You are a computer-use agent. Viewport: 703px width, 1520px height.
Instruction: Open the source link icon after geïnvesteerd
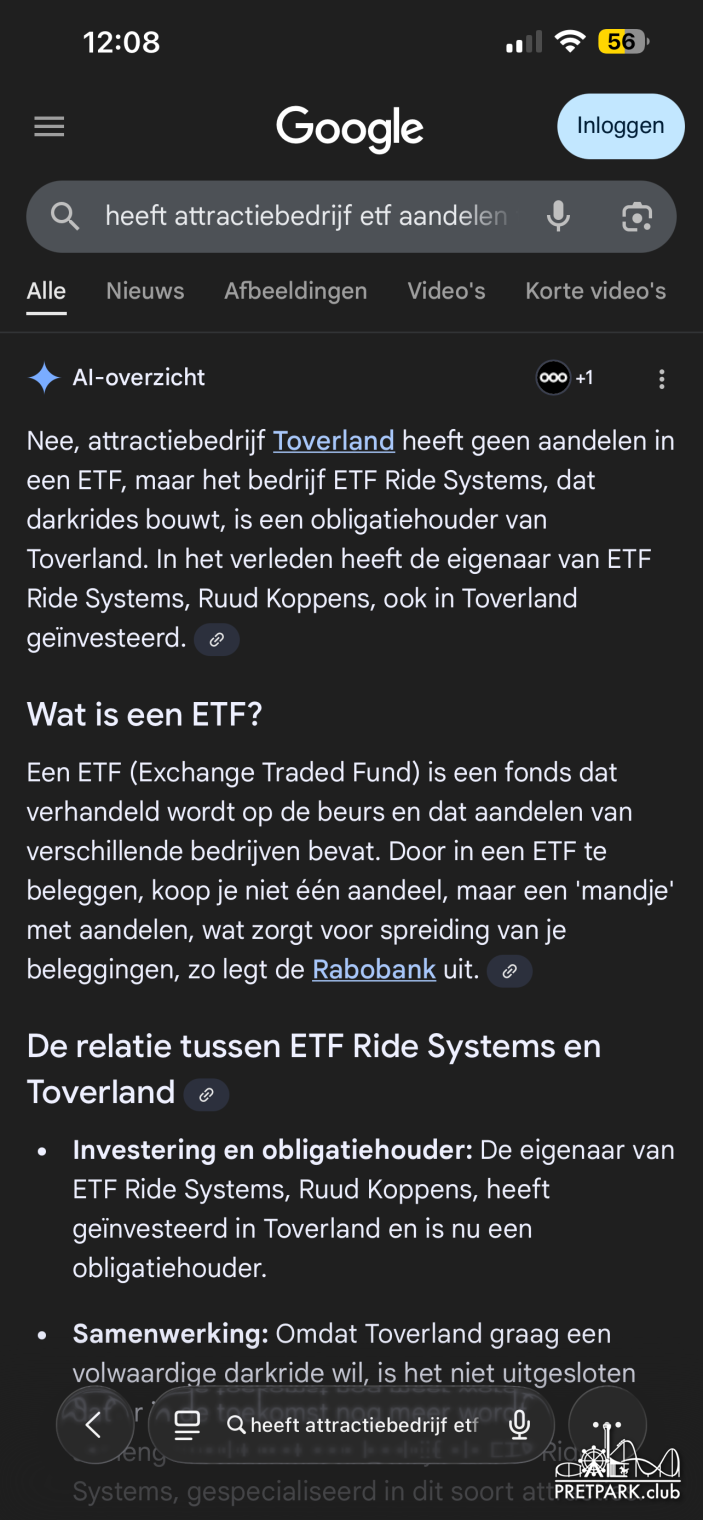point(216,639)
